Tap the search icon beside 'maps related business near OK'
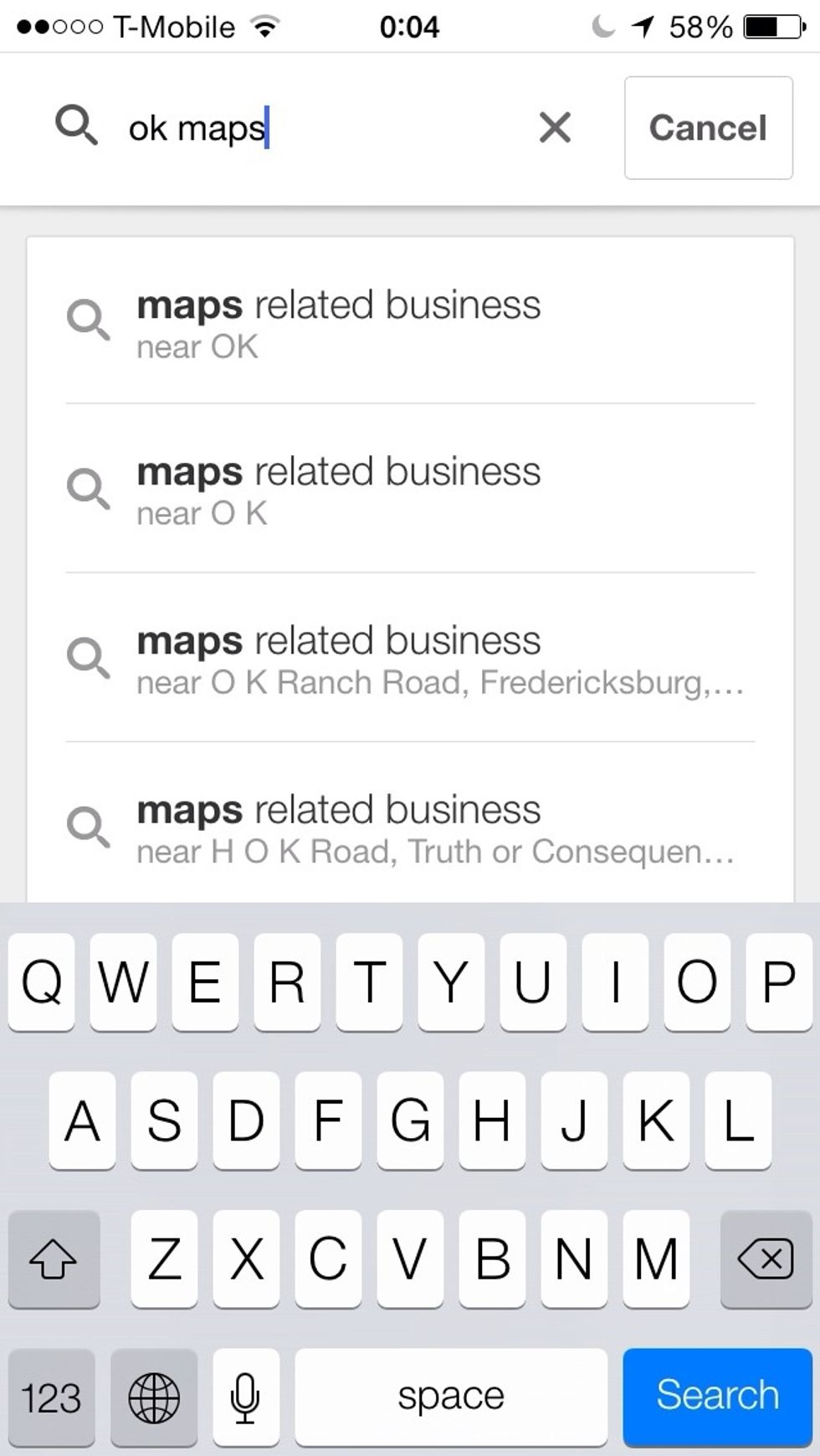This screenshot has width=820, height=1456. 89,322
